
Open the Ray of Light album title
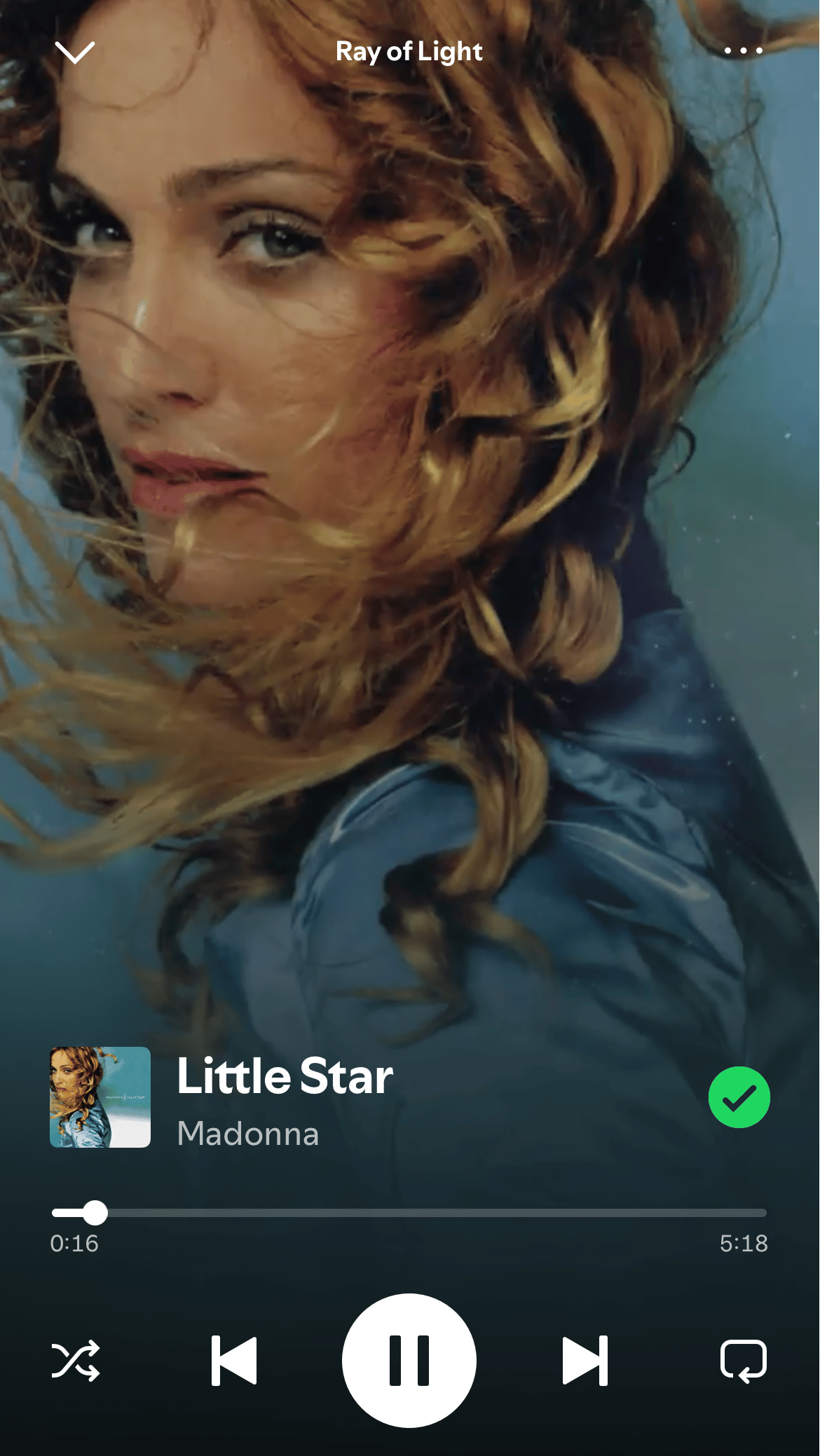(409, 52)
